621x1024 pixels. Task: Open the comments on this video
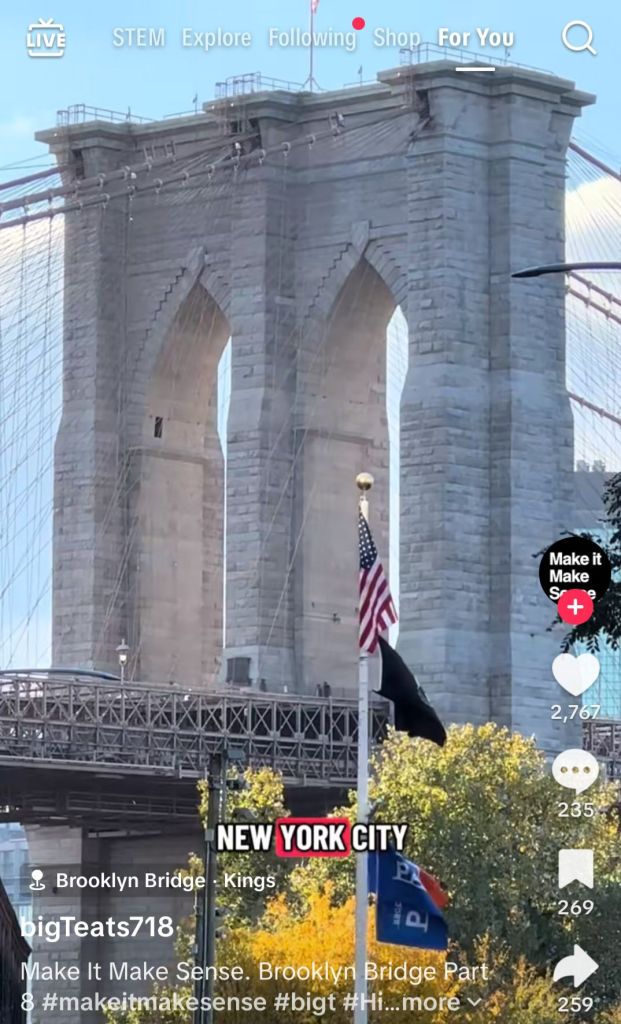pyautogui.click(x=576, y=772)
